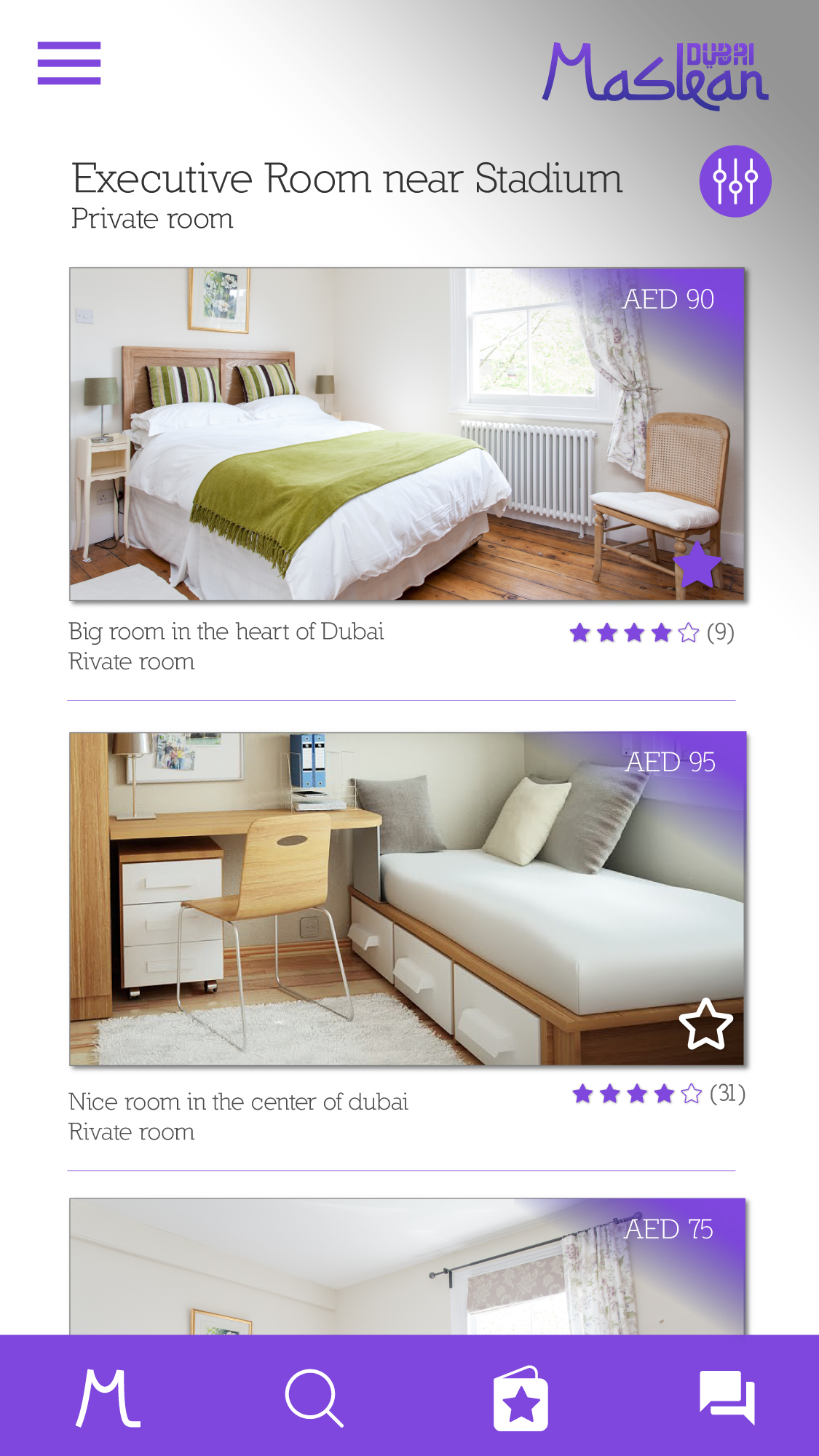Open the hamburger menu
Screen dimensions: 819x1456
[69, 63]
